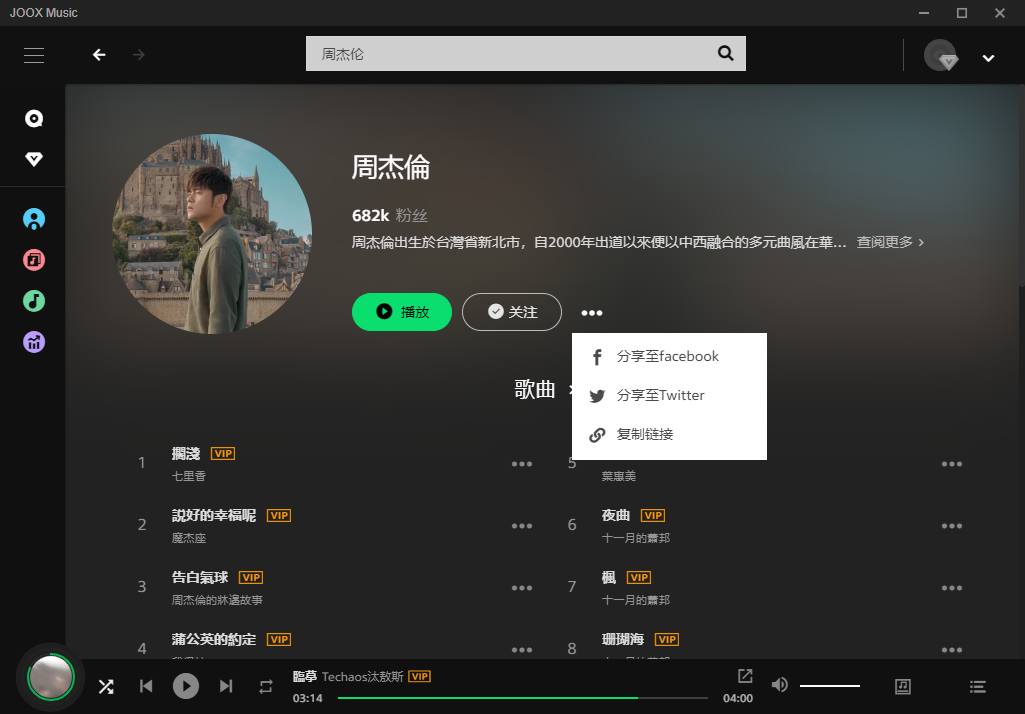The height and width of the screenshot is (714, 1025).
Task: Select 分享至Twitter from the menu
Action: (x=660, y=396)
